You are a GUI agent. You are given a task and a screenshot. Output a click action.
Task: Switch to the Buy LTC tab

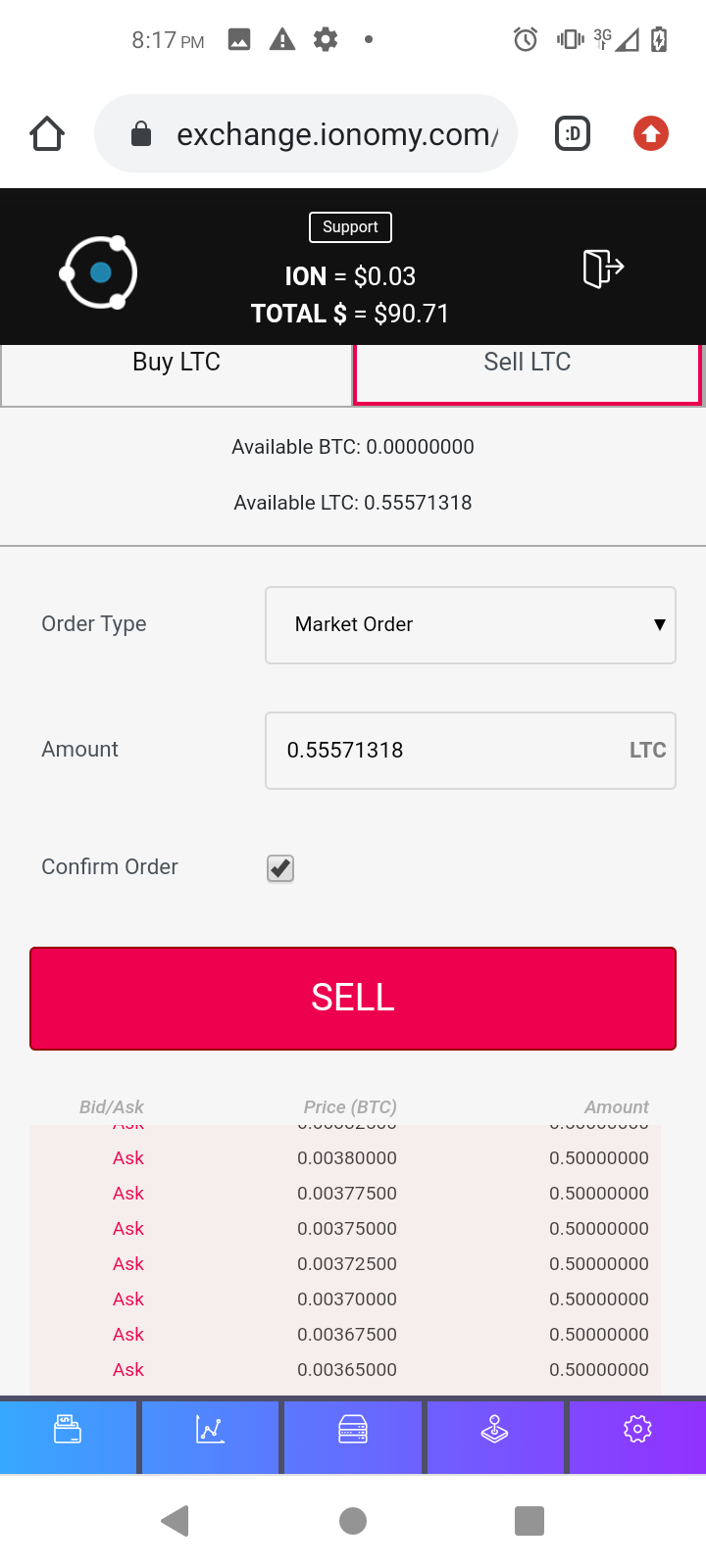176,374
